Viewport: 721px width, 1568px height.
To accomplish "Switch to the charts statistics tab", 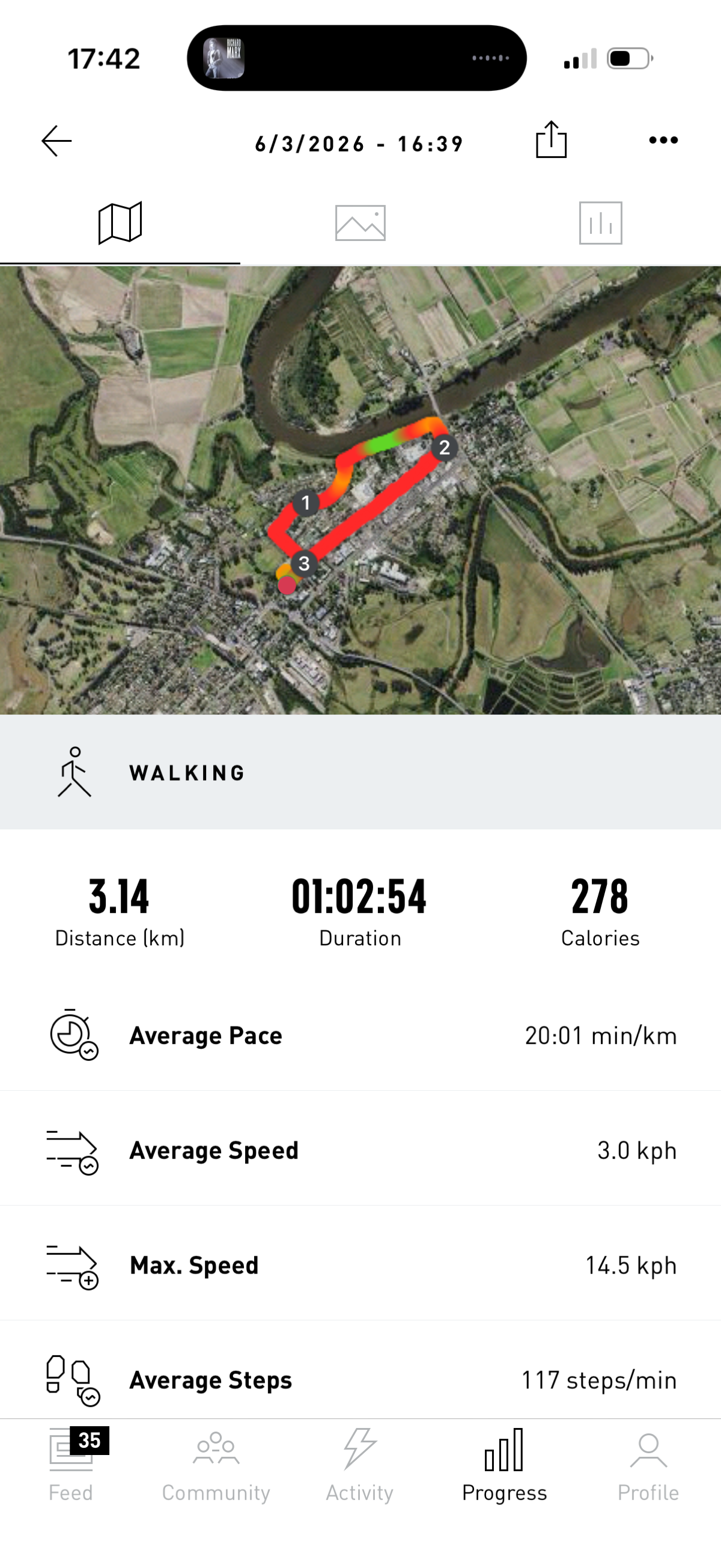I will tap(600, 223).
